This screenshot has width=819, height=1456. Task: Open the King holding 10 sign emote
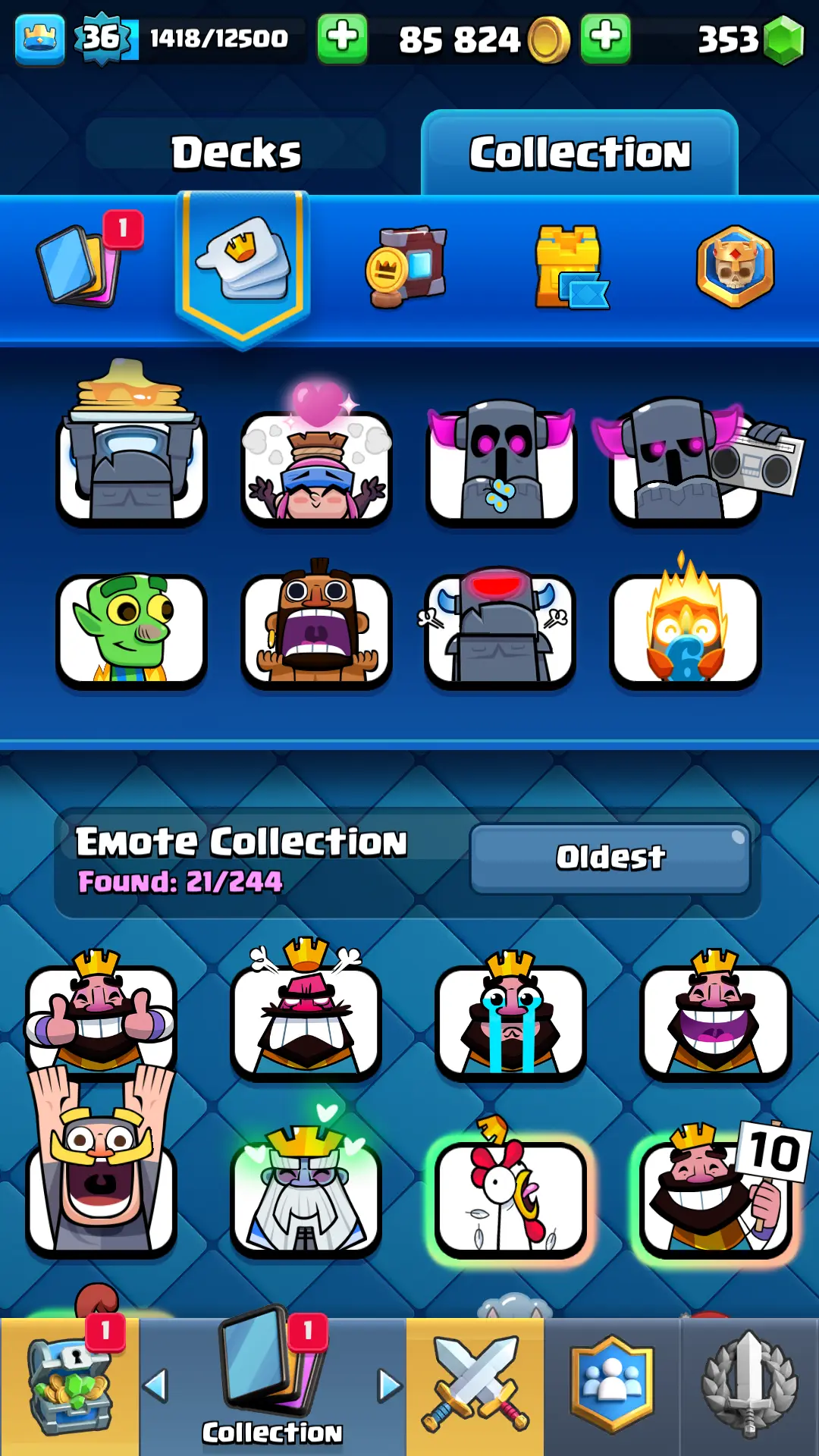[x=715, y=1194]
